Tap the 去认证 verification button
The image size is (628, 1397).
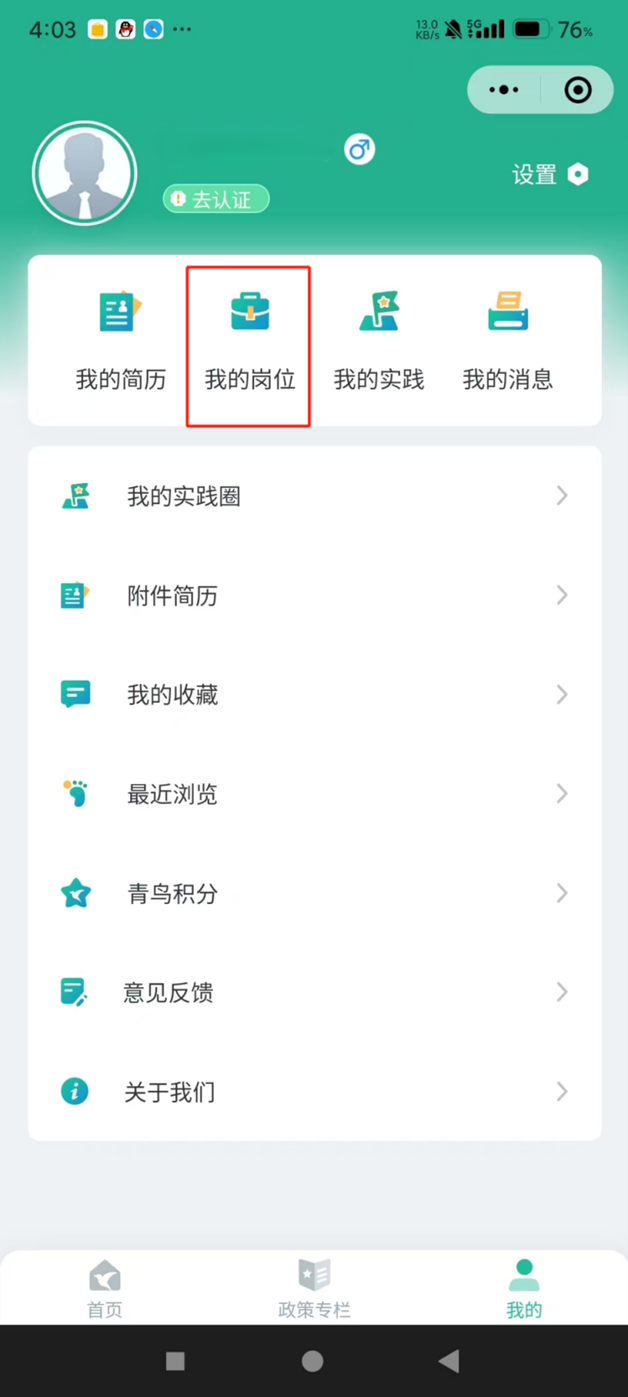point(216,199)
